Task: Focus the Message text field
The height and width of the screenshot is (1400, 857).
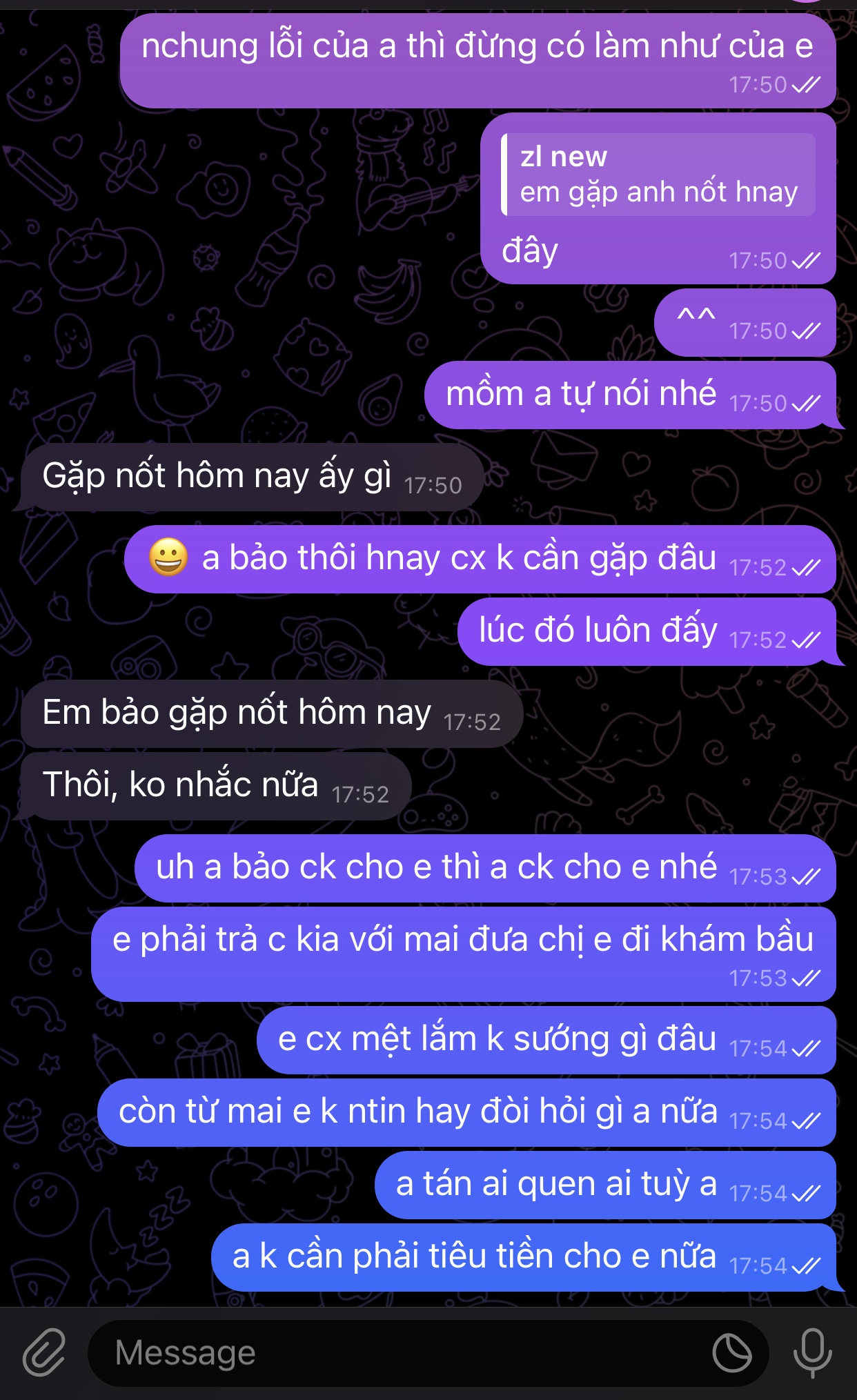Action: click(x=400, y=1353)
